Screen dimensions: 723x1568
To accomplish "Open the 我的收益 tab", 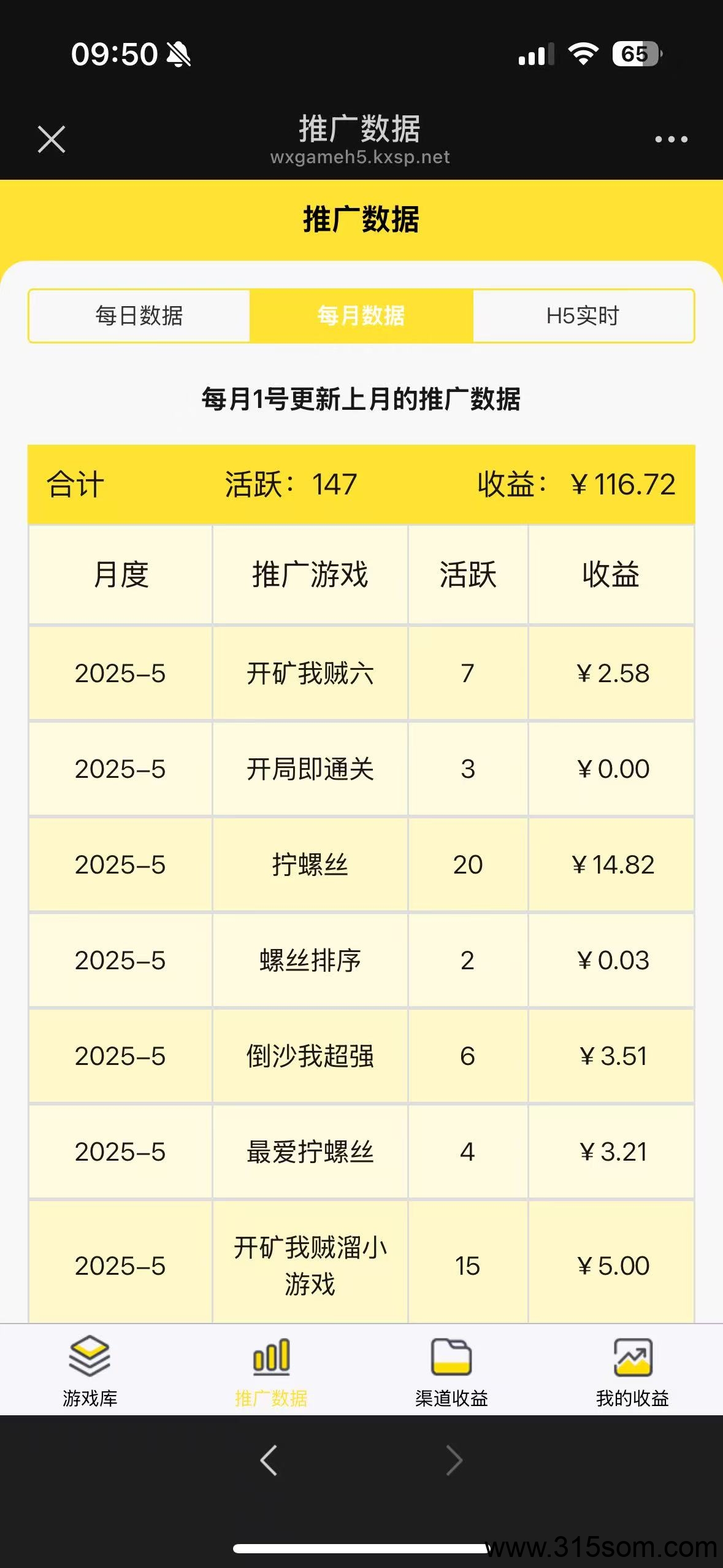I will coord(632,1371).
